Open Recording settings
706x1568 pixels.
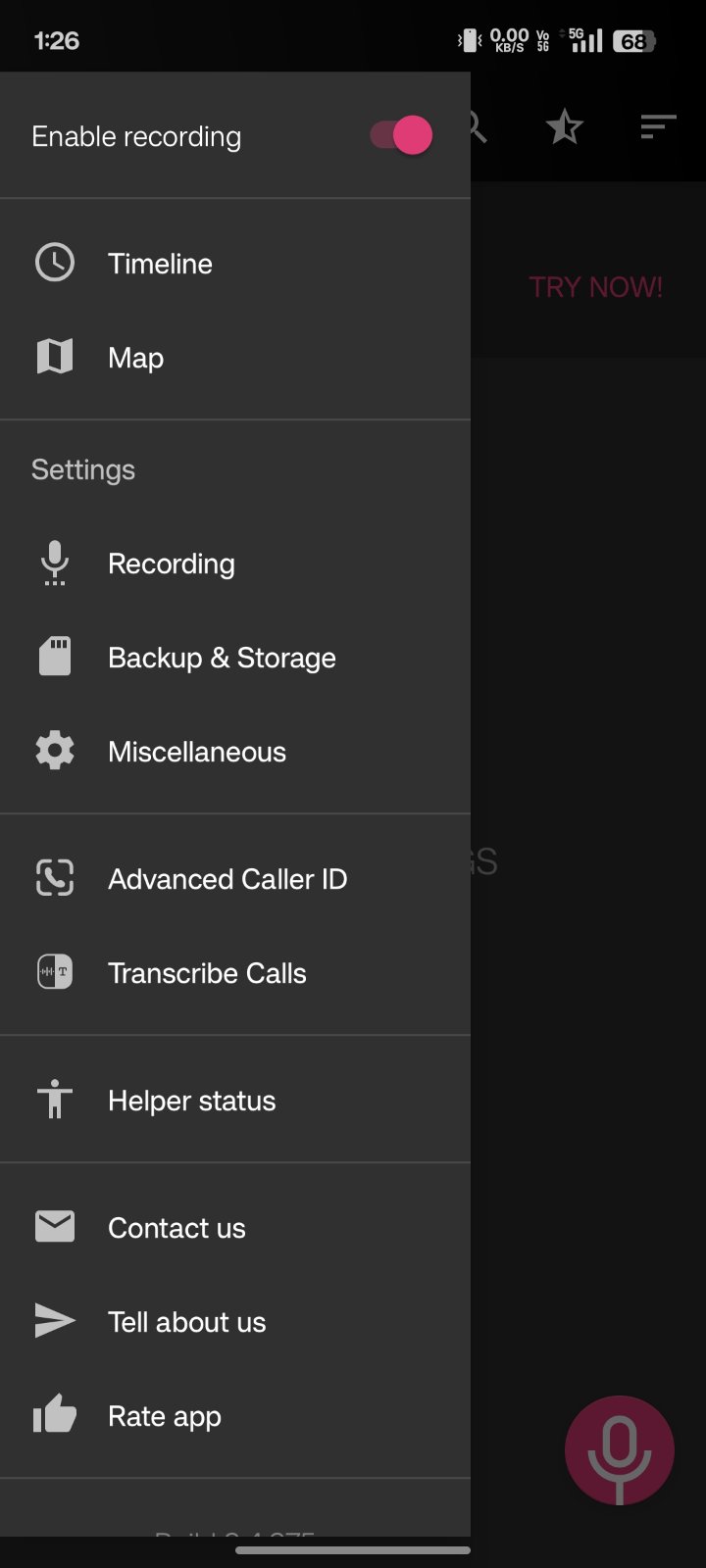click(x=235, y=563)
